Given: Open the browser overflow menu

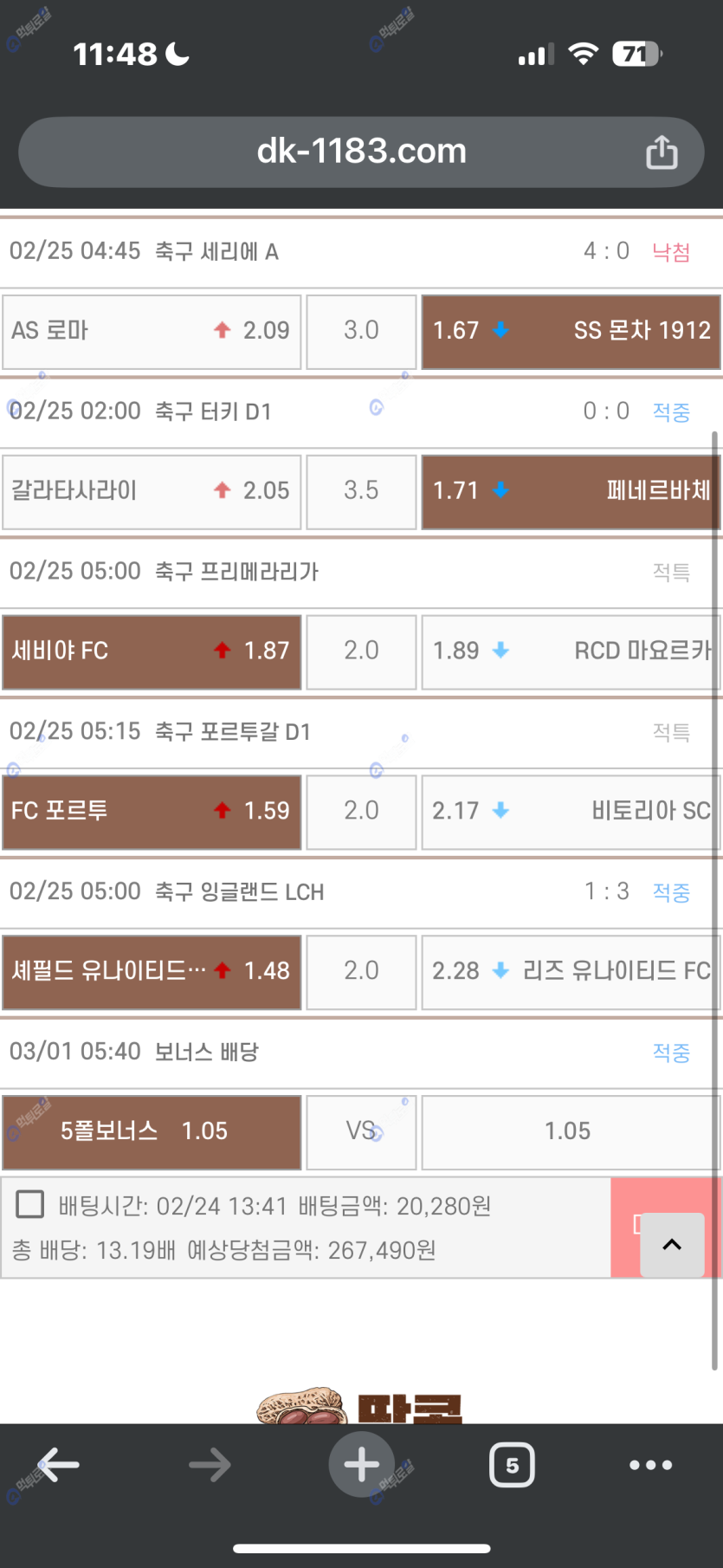Looking at the screenshot, I should 651,1465.
